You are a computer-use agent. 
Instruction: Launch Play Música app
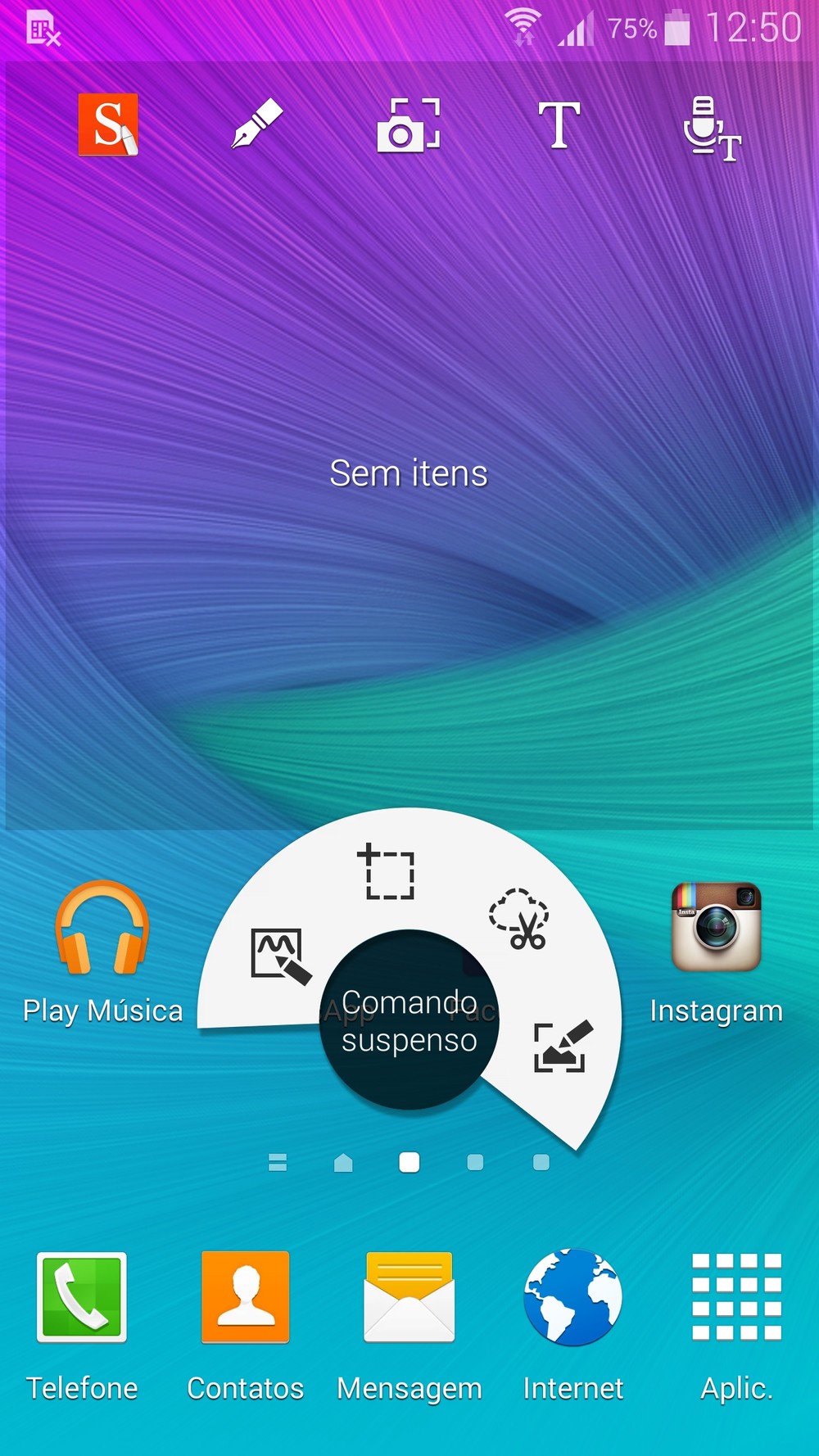tap(102, 953)
